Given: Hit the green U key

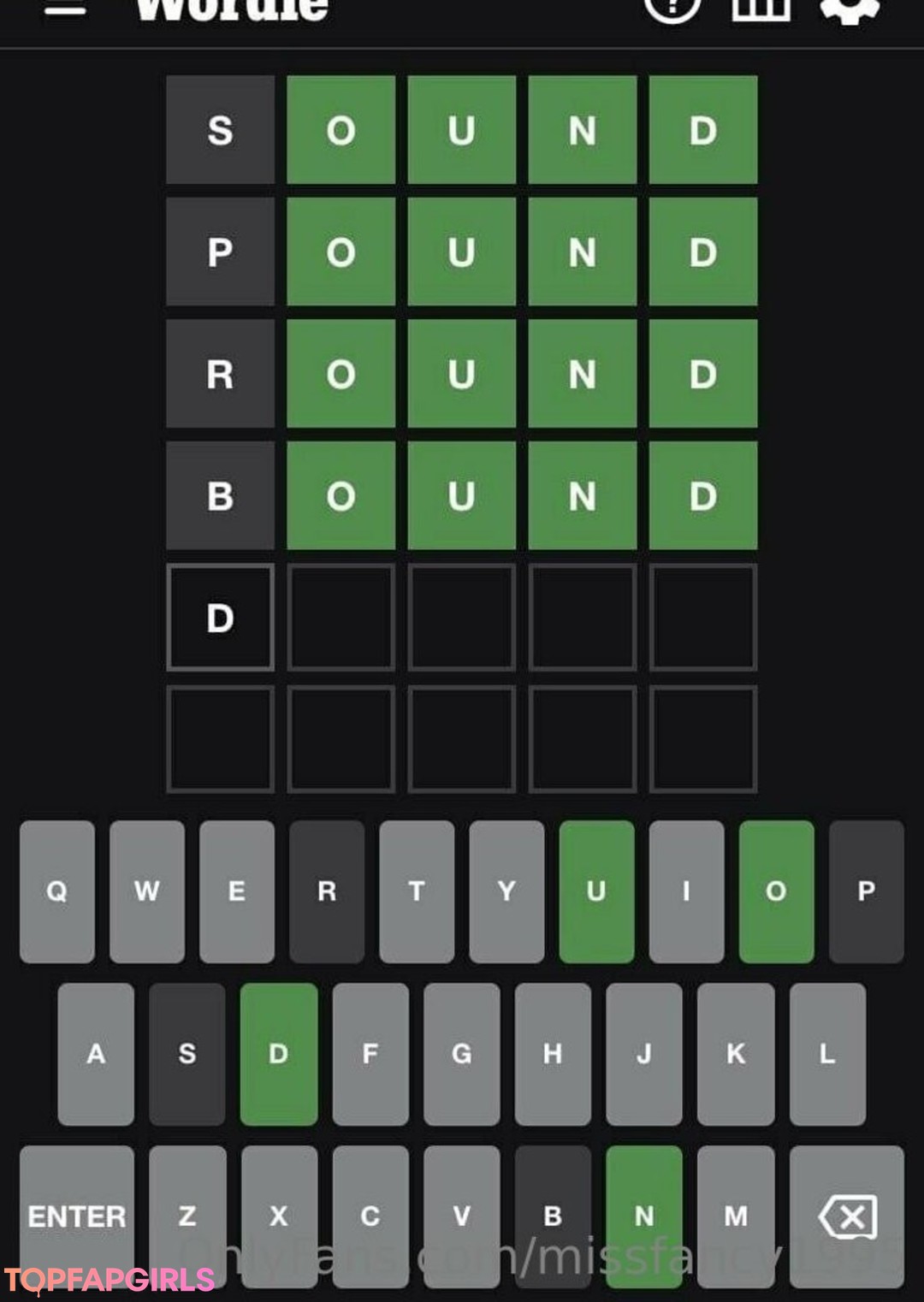Looking at the screenshot, I should 596,891.
